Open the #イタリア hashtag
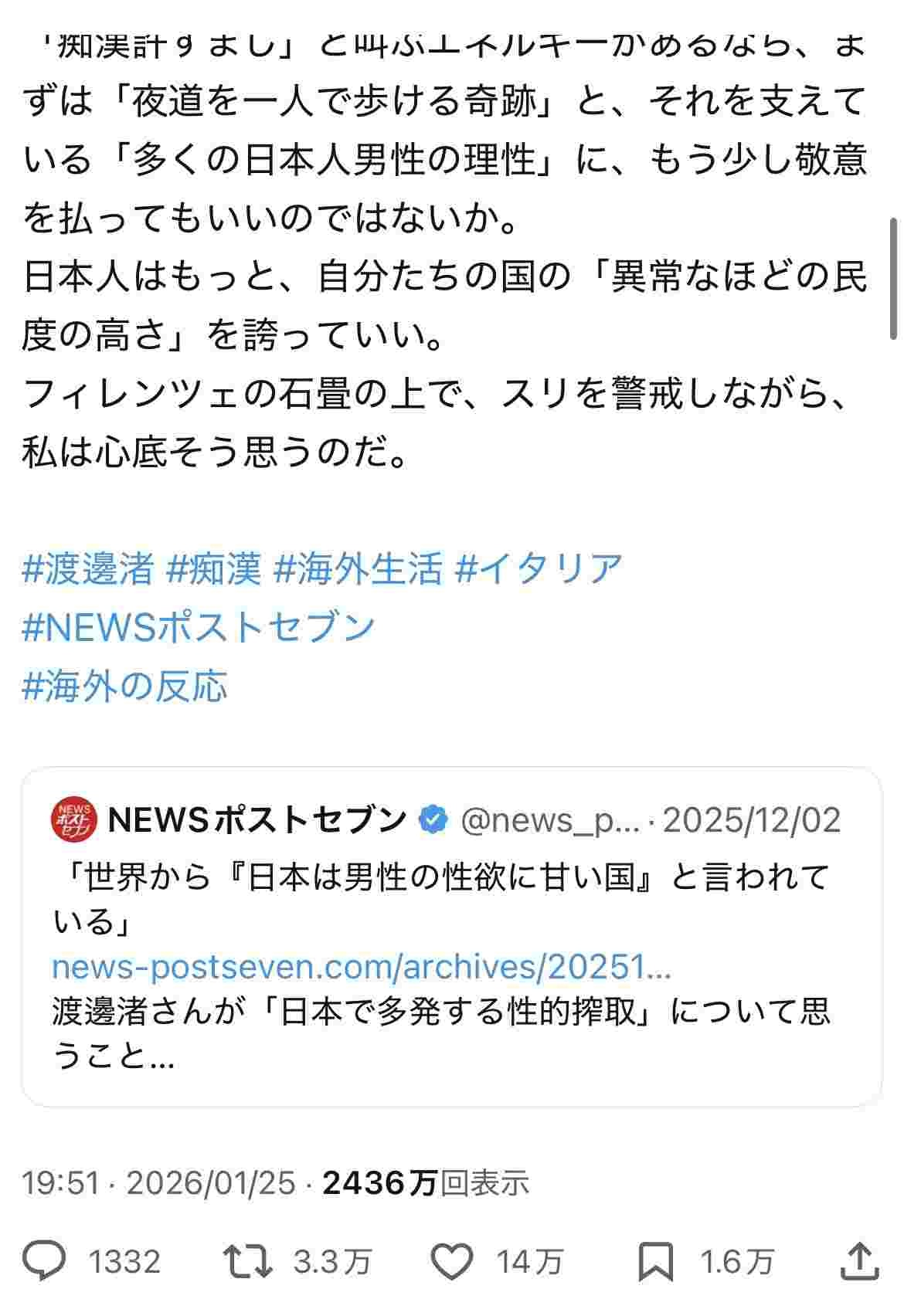Image resolution: width=904 pixels, height=1316 pixels. [x=539, y=569]
